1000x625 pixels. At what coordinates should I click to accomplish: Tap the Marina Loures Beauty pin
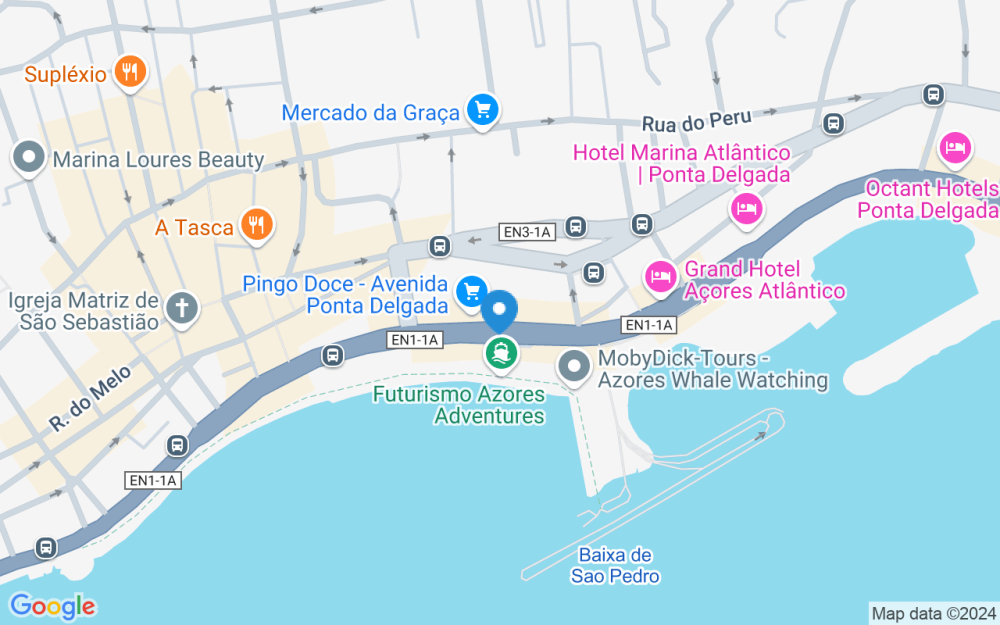pyautogui.click(x=29, y=158)
